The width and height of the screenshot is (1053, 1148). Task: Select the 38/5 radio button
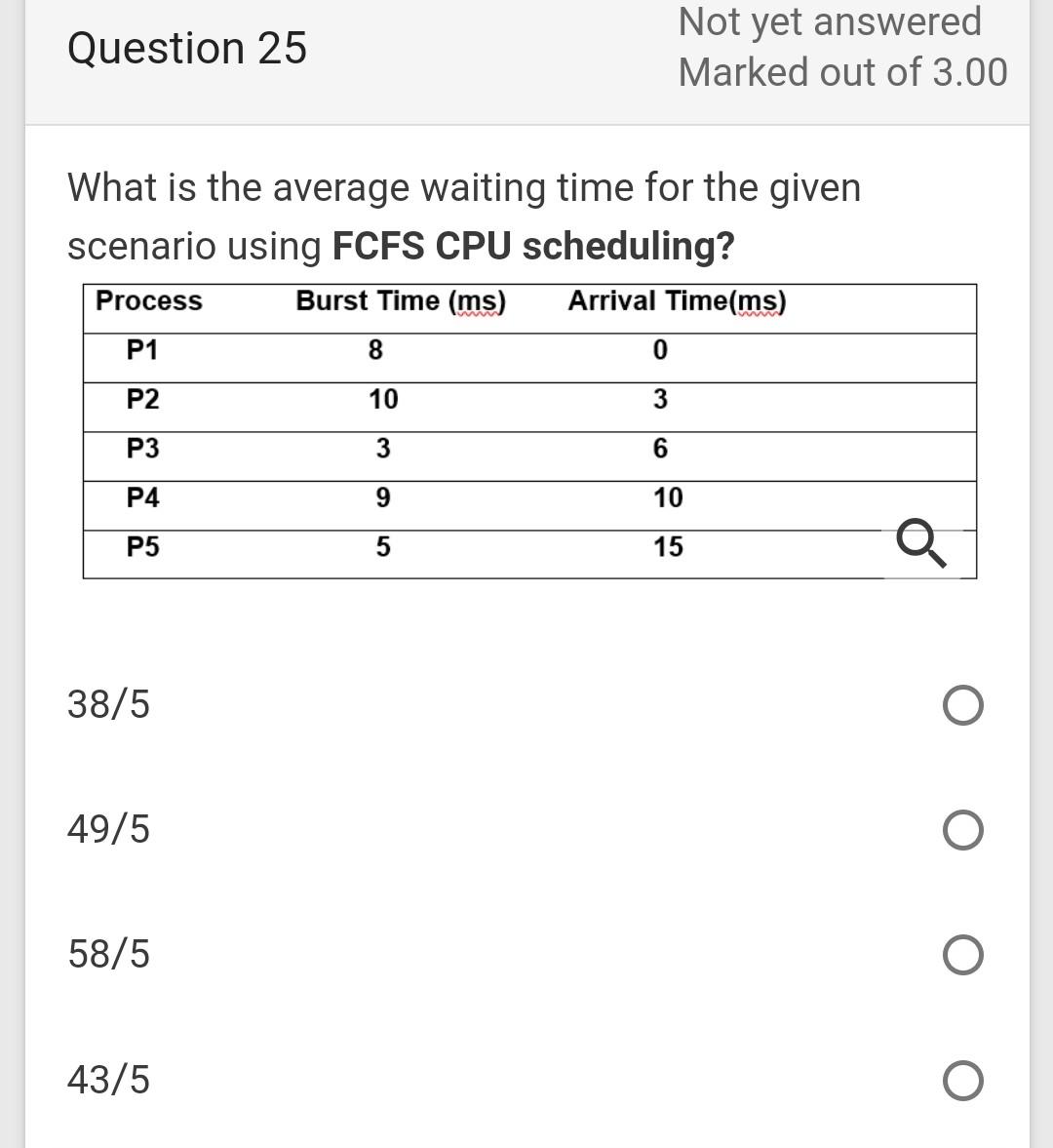pos(962,704)
